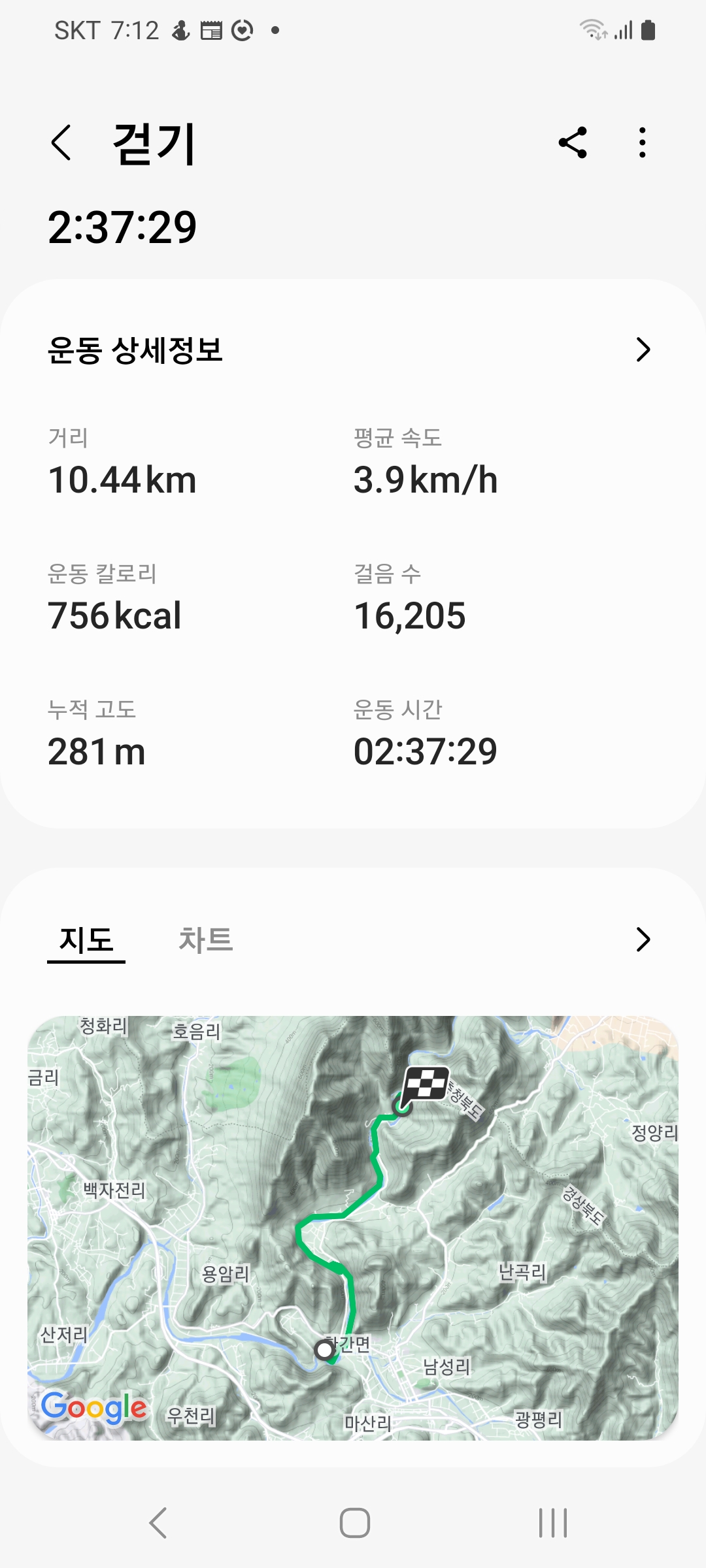The width and height of the screenshot is (706, 1568).
Task: Expand the map section with the arrow
Action: pos(643,939)
